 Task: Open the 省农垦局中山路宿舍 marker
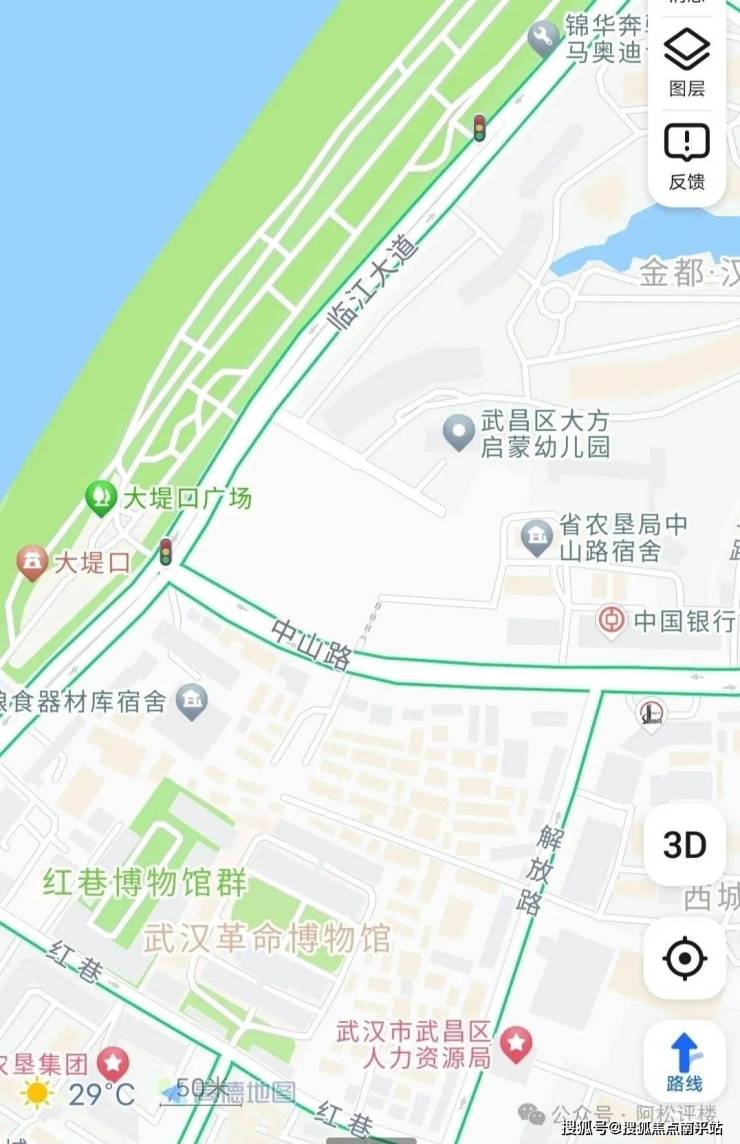click(x=538, y=537)
